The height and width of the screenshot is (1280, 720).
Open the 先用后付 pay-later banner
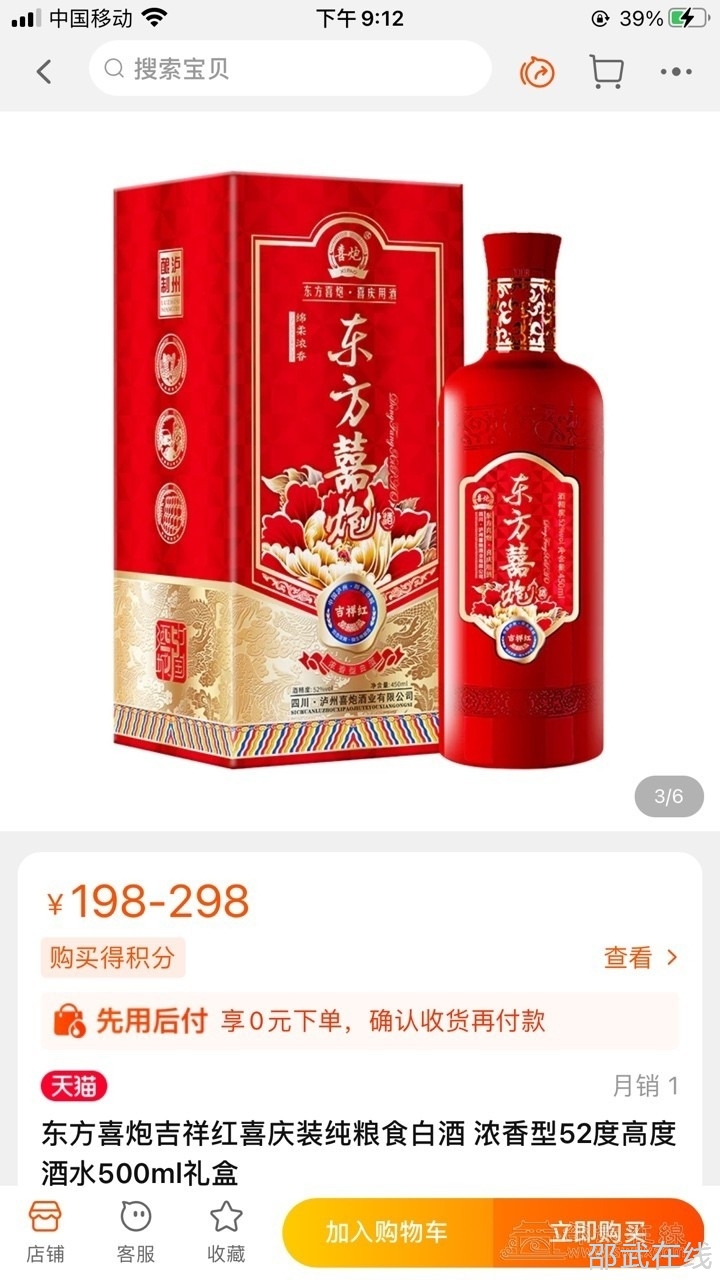click(360, 1020)
